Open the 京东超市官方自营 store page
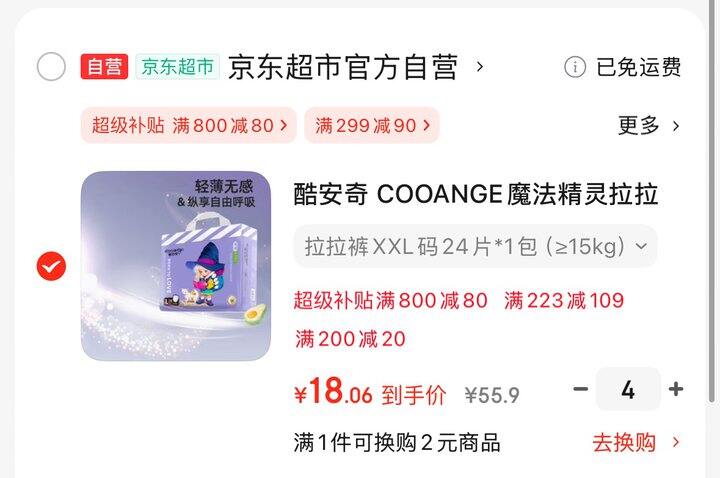 point(355,67)
